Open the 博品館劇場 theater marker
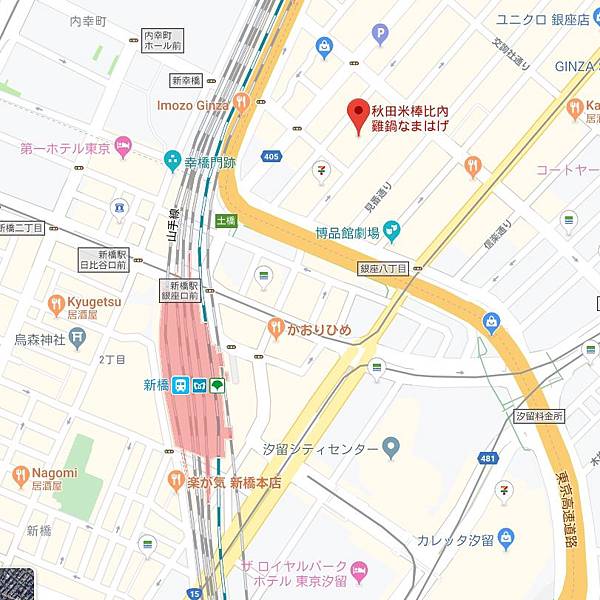600x600 pixels. click(391, 232)
